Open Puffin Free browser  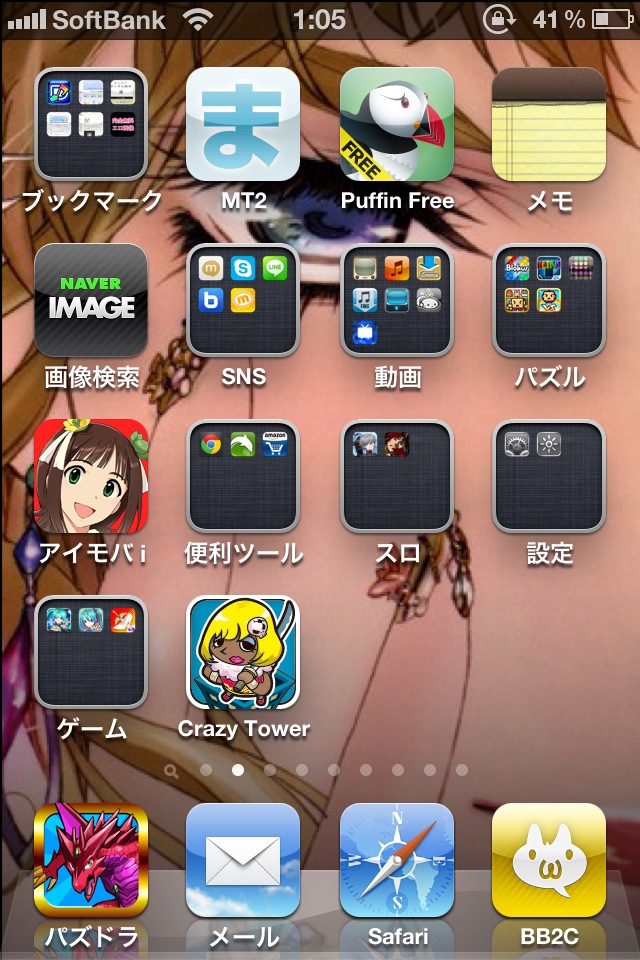click(396, 123)
